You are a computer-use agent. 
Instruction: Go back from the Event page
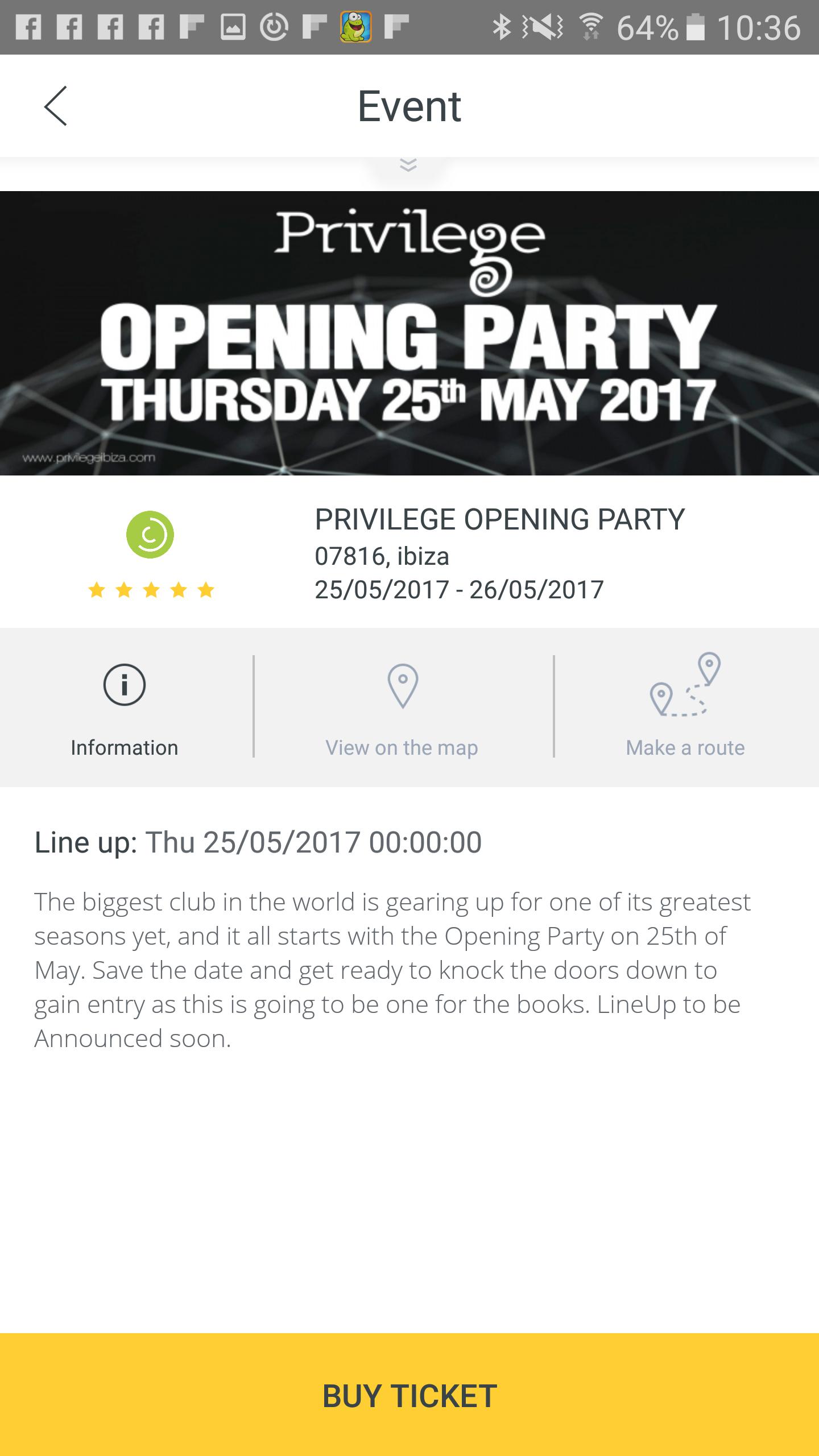[56, 106]
